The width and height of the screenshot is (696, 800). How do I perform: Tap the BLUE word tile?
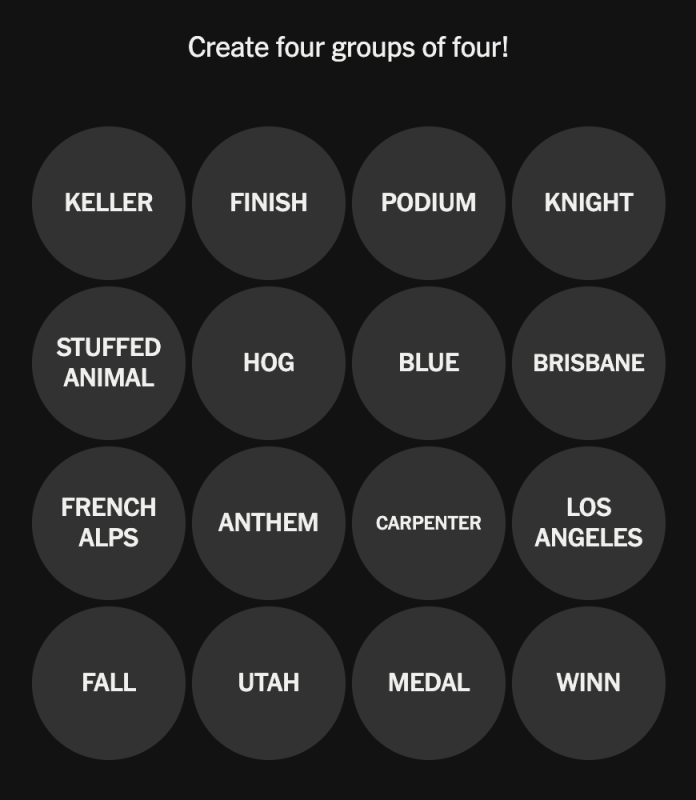point(429,363)
